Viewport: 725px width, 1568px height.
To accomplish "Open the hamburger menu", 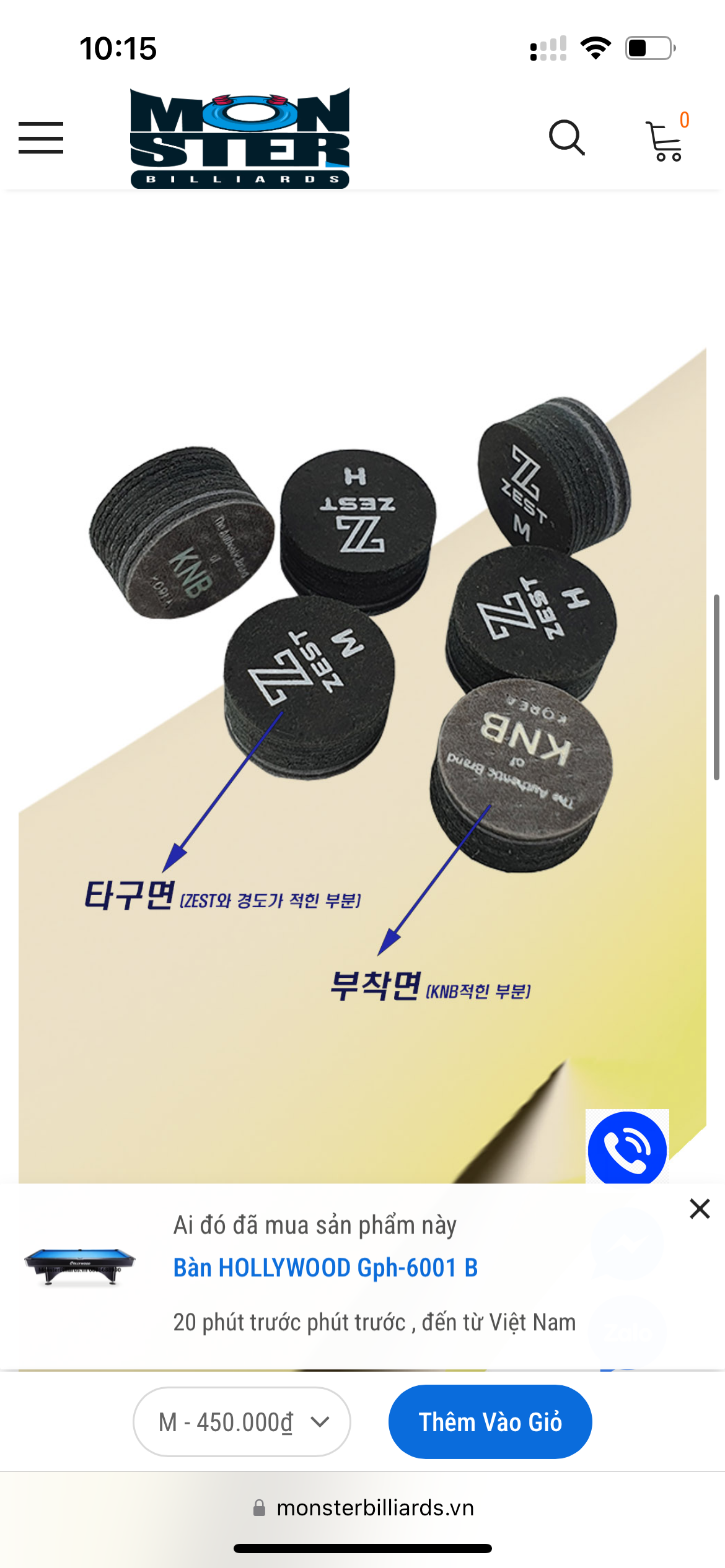I will coord(41,137).
